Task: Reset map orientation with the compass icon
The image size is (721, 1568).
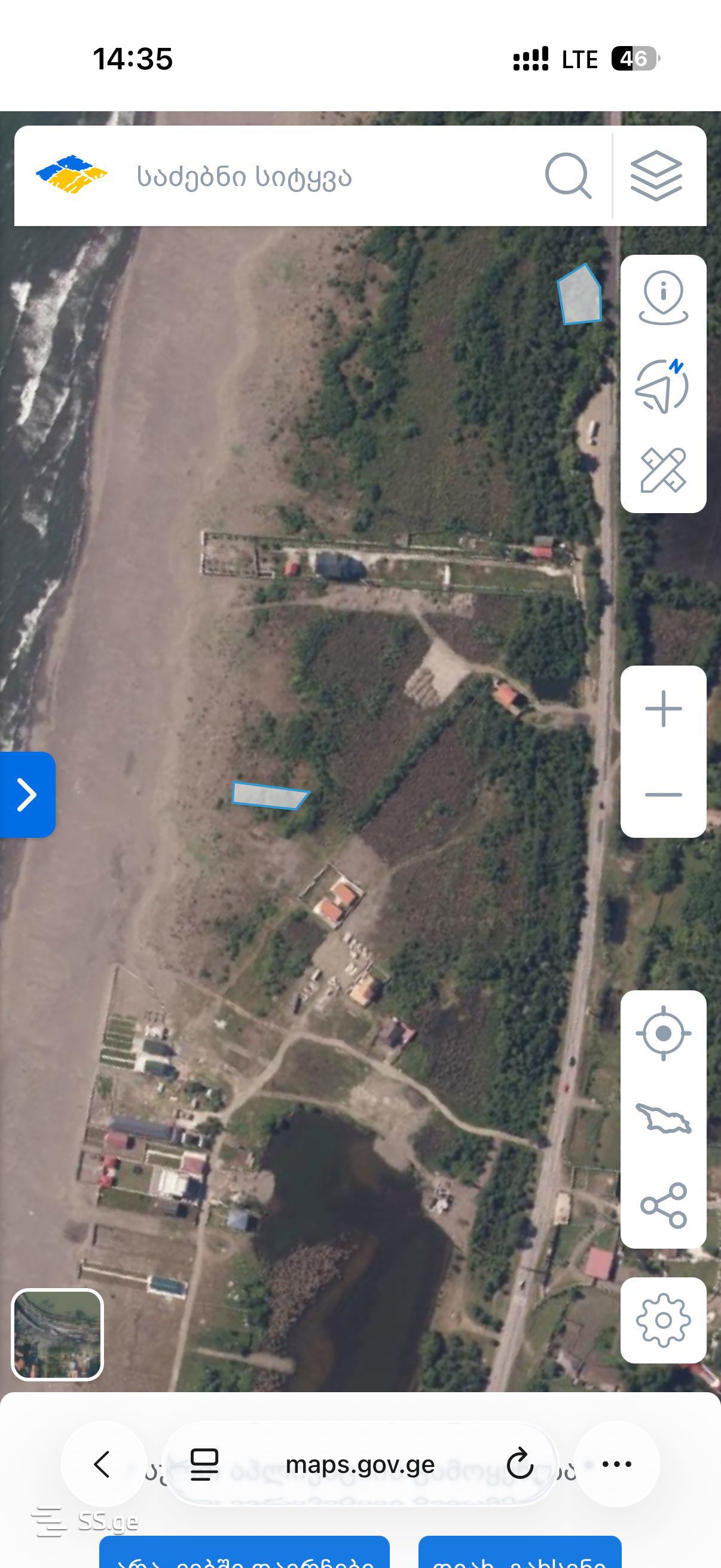Action: tap(662, 386)
